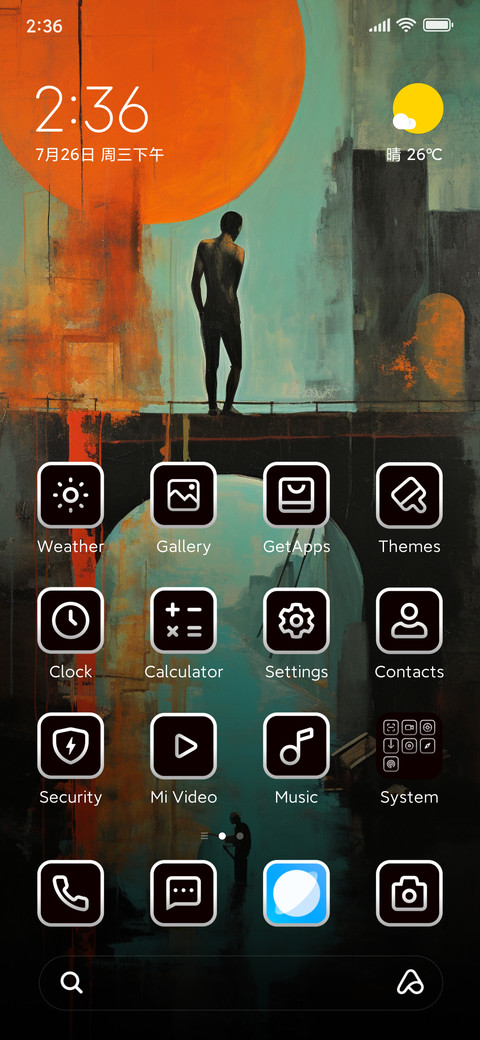Open GetApps store
The image size is (480, 1040).
point(296,495)
